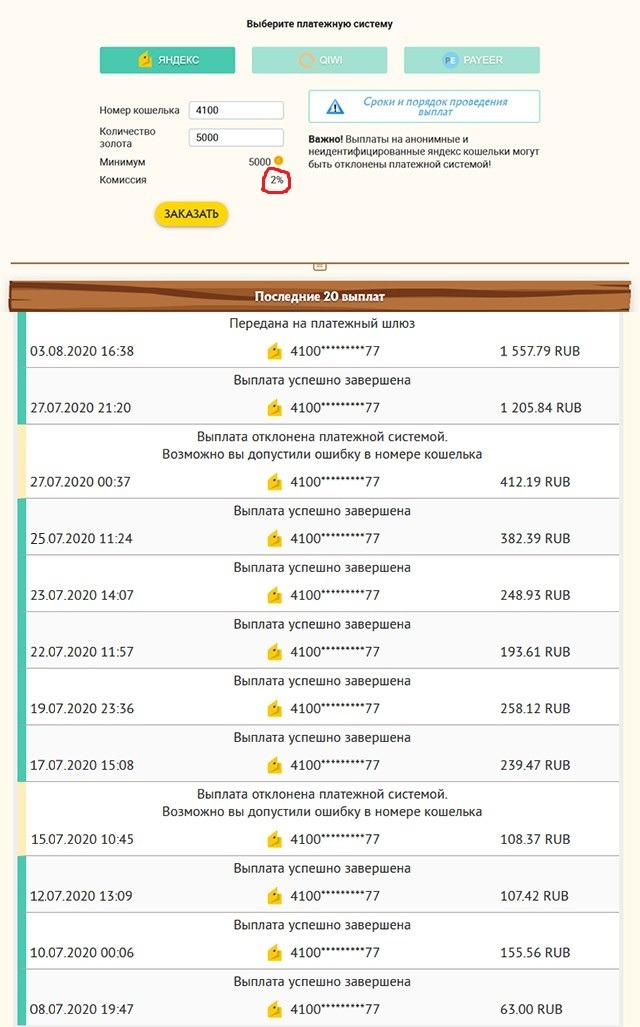This screenshot has height=1027, width=640.
Task: Select the Яндекс payment system
Action: (167, 60)
